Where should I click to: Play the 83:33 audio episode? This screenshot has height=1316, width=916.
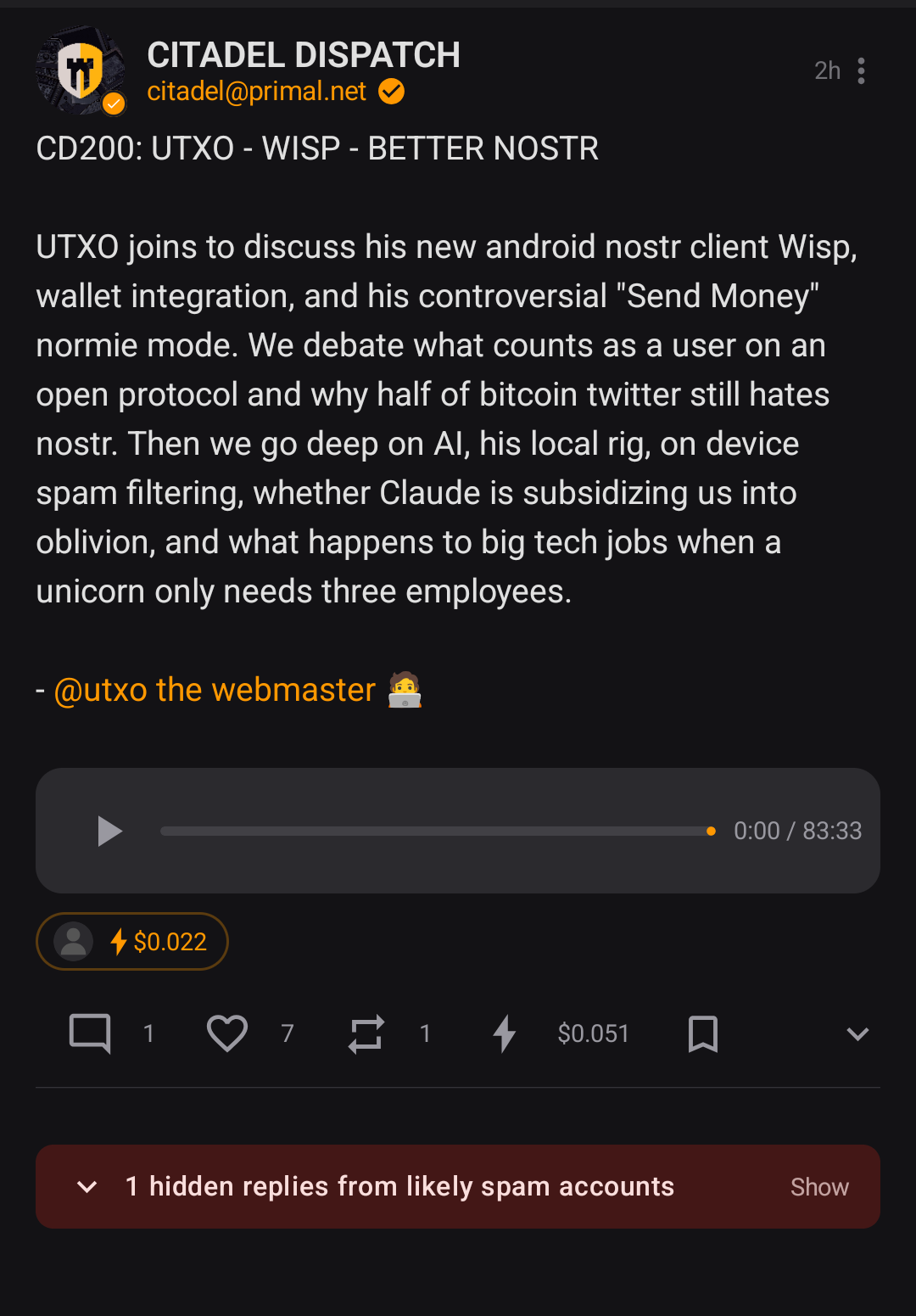[109, 831]
